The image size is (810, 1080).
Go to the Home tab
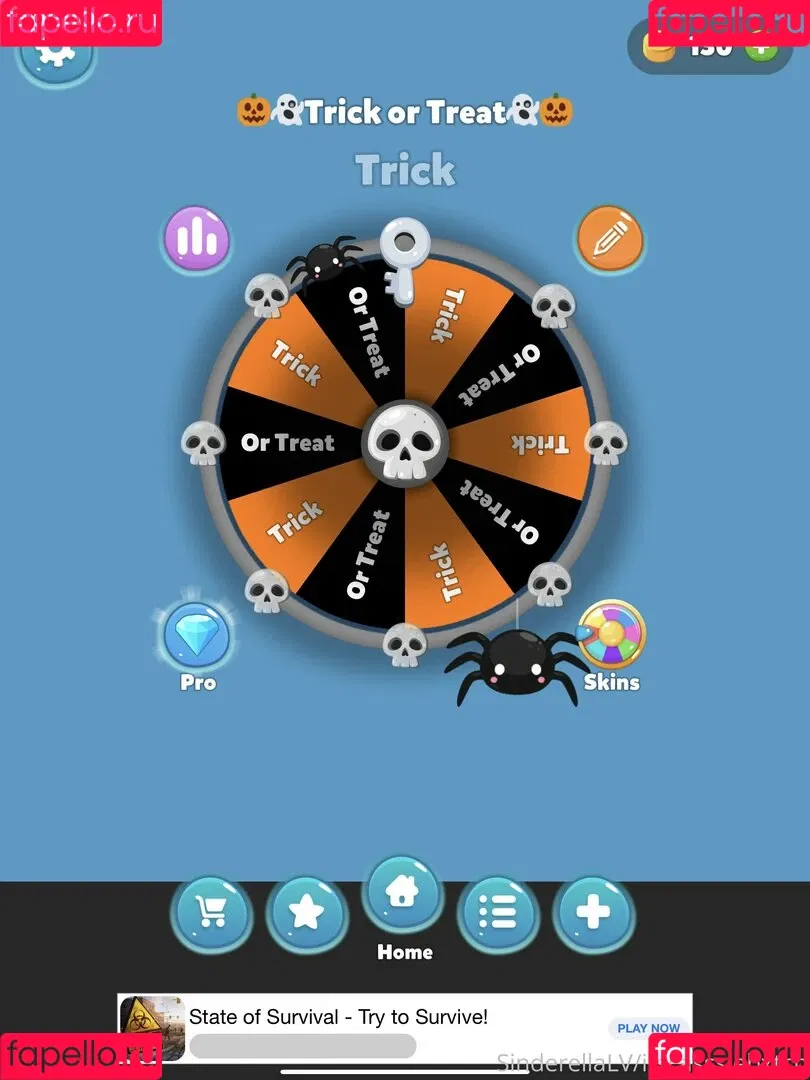(404, 892)
